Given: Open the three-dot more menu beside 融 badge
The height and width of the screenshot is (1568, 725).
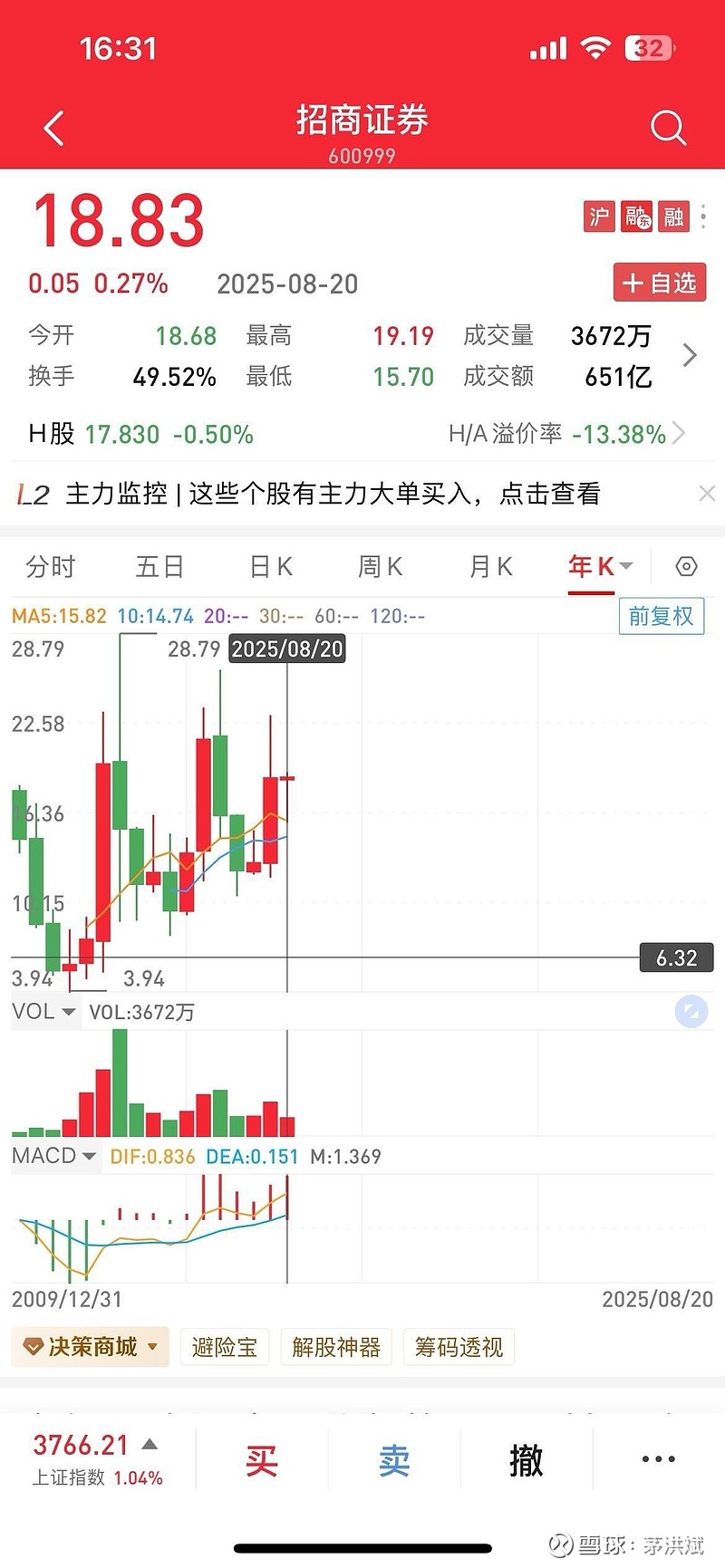Looking at the screenshot, I should tap(702, 216).
